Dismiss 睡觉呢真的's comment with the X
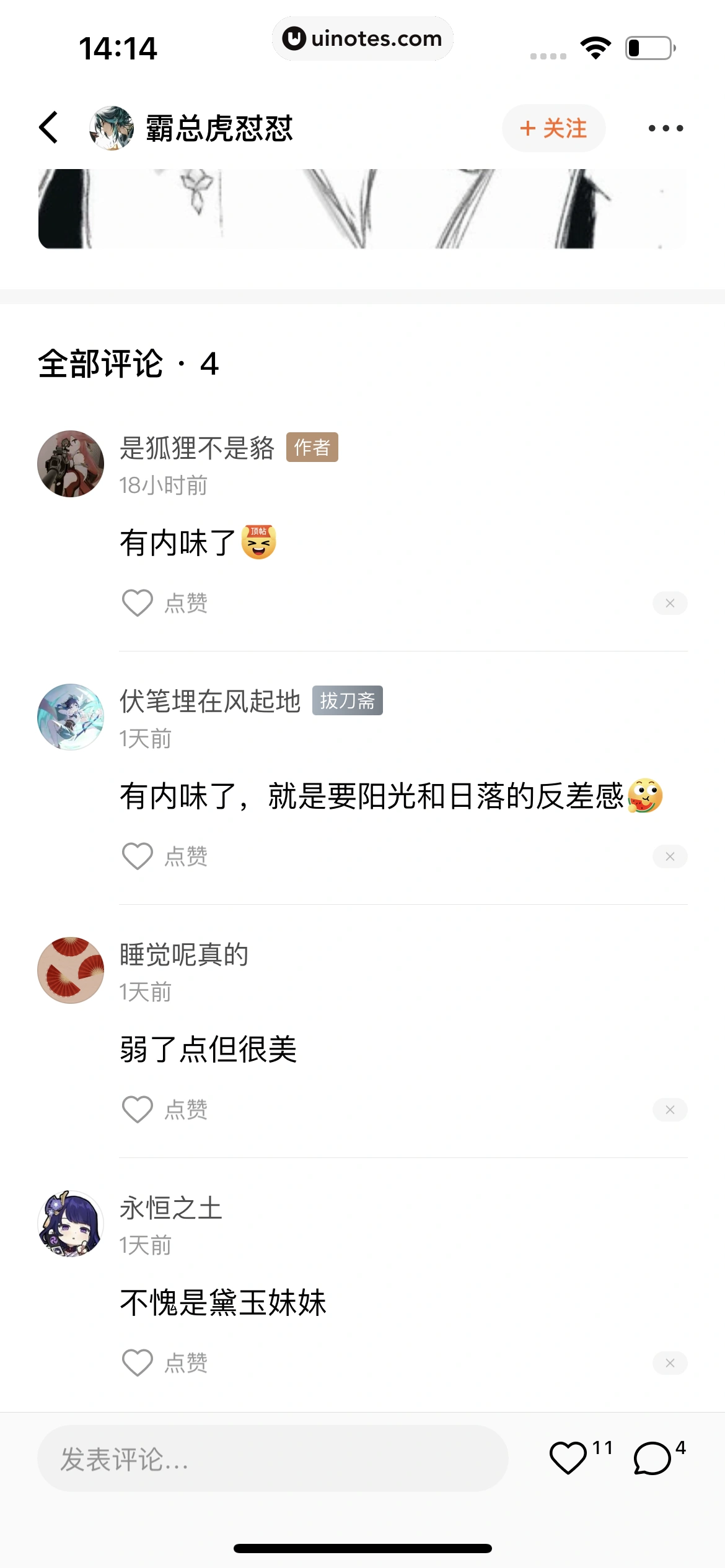The image size is (725, 1568). 670,1110
